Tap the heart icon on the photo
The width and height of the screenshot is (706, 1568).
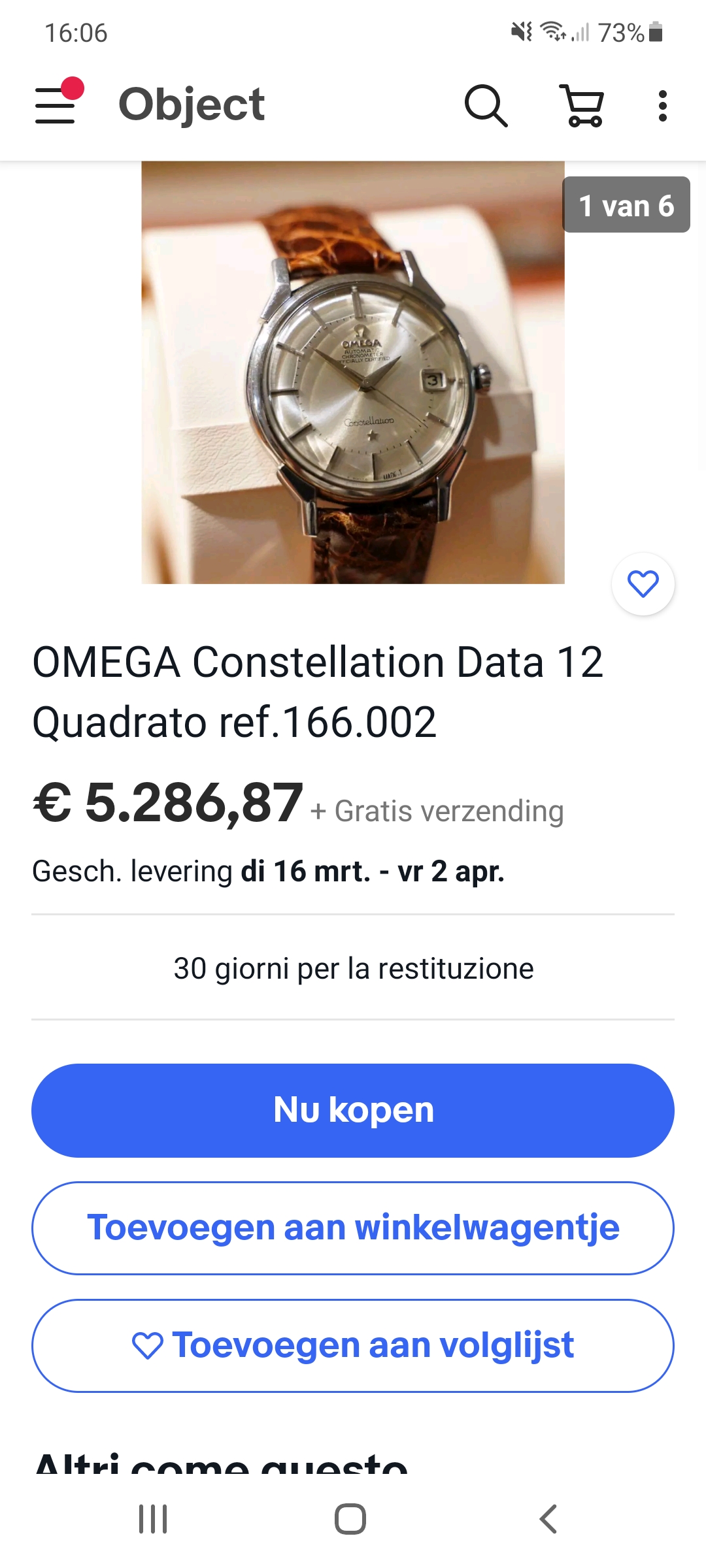[x=643, y=584]
